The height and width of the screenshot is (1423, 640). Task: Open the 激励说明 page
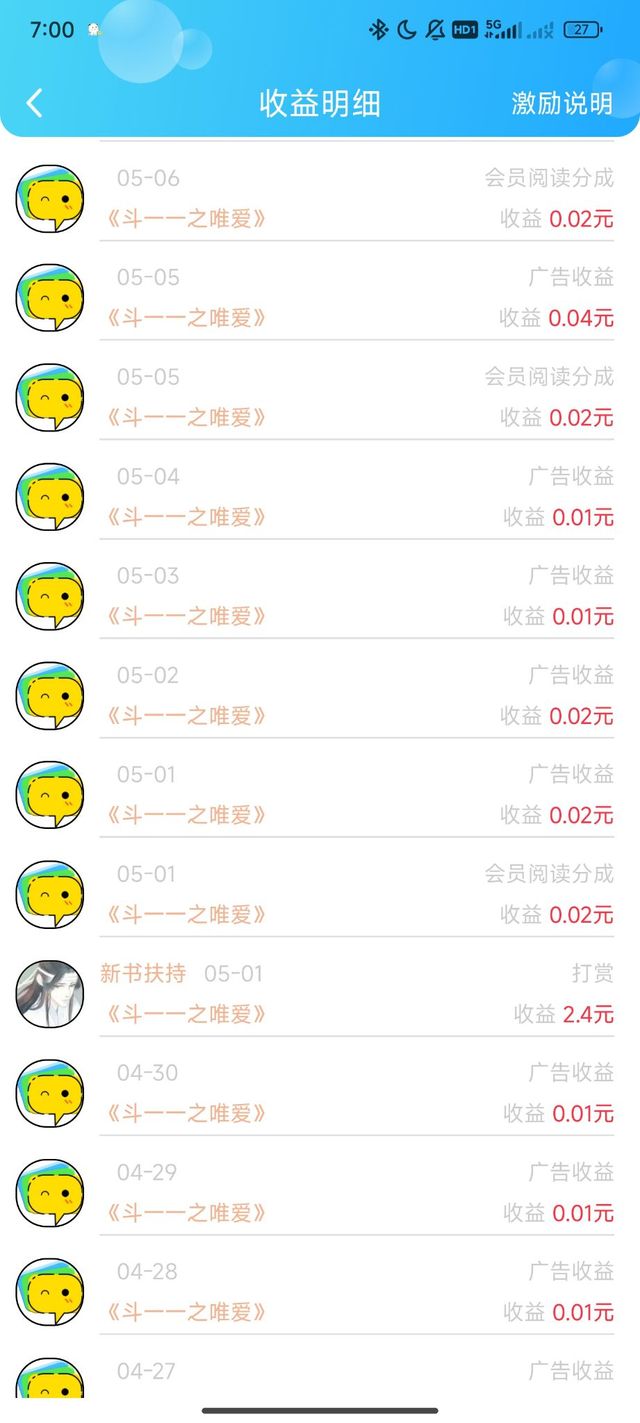tap(561, 103)
